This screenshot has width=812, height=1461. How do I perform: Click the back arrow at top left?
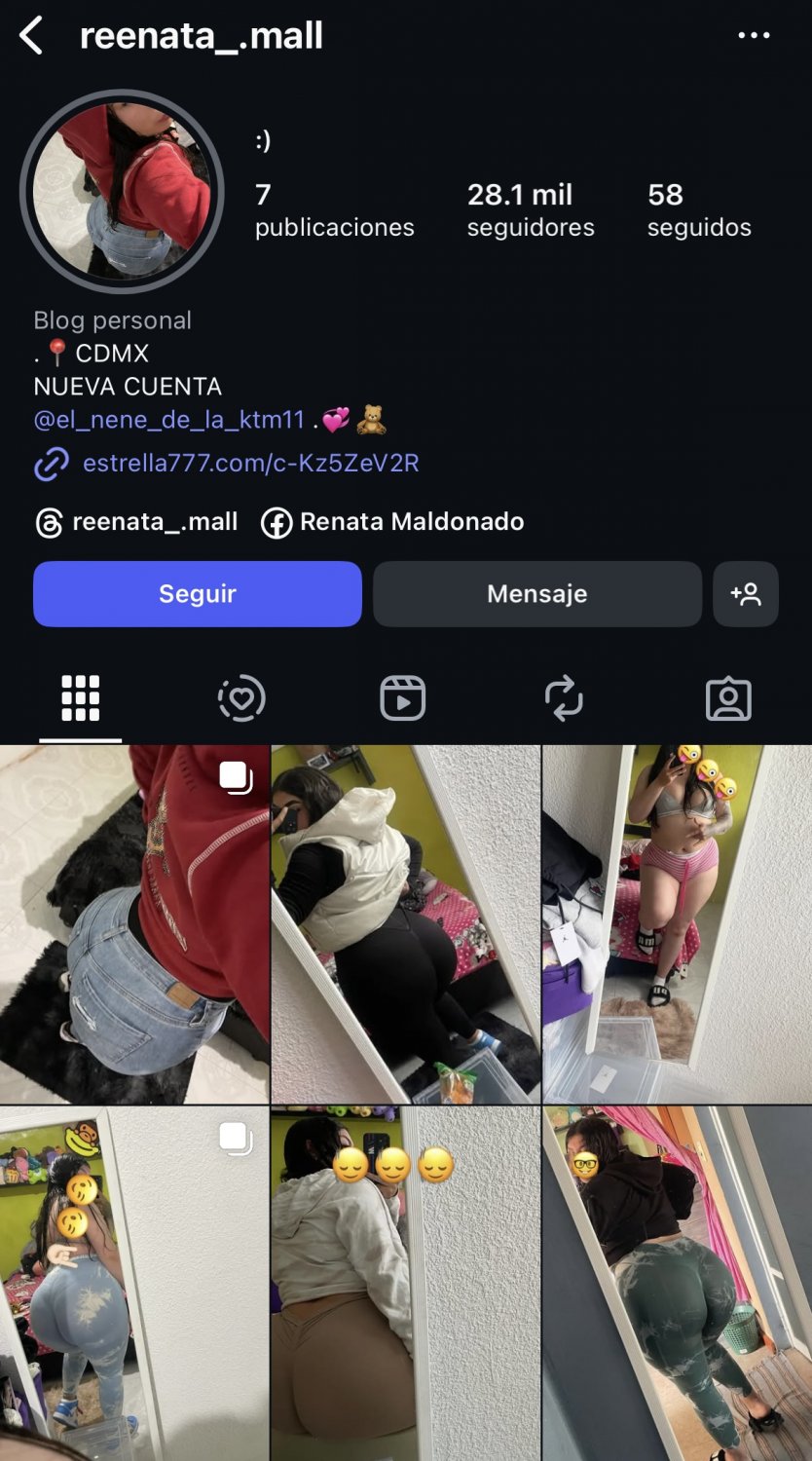pyautogui.click(x=30, y=35)
